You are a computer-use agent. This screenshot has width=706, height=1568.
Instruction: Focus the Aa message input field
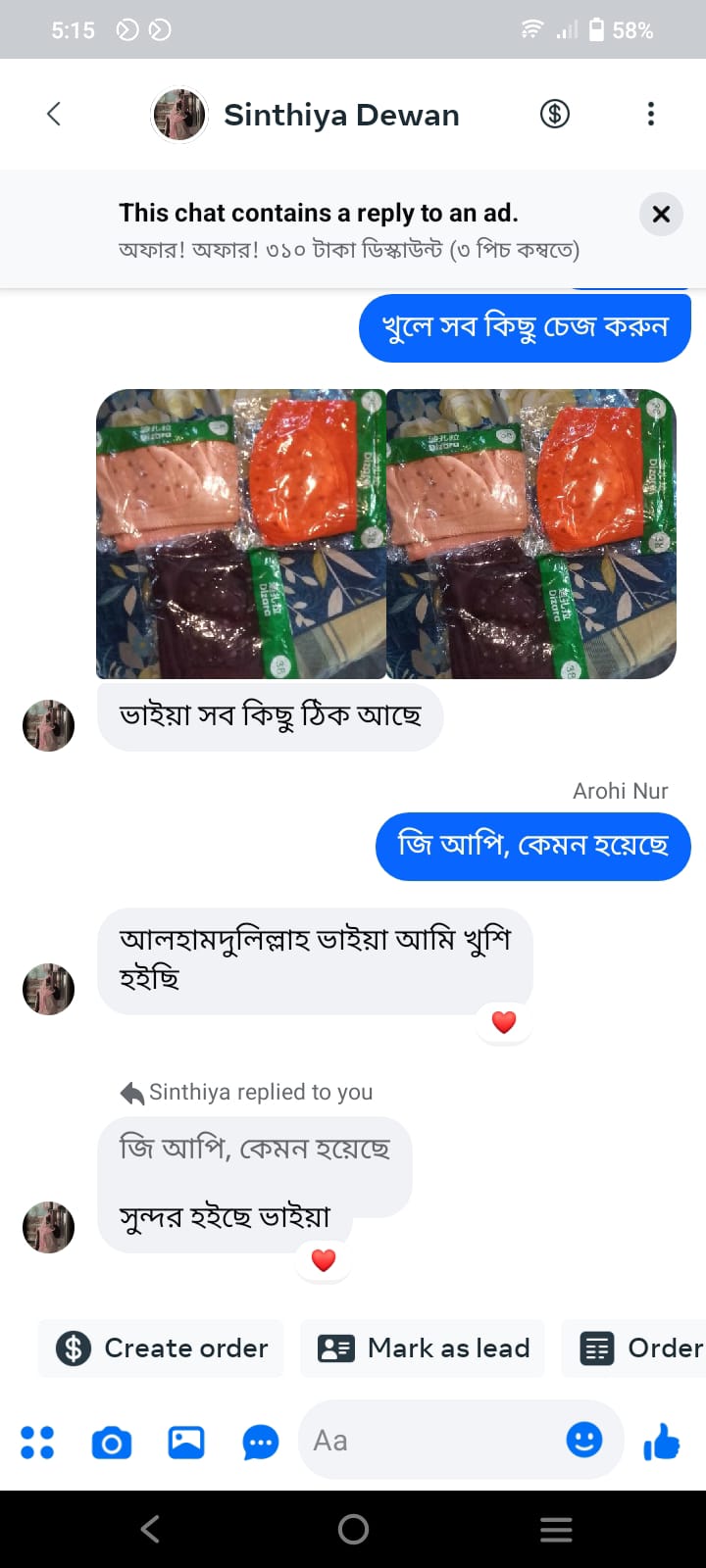click(x=431, y=1441)
